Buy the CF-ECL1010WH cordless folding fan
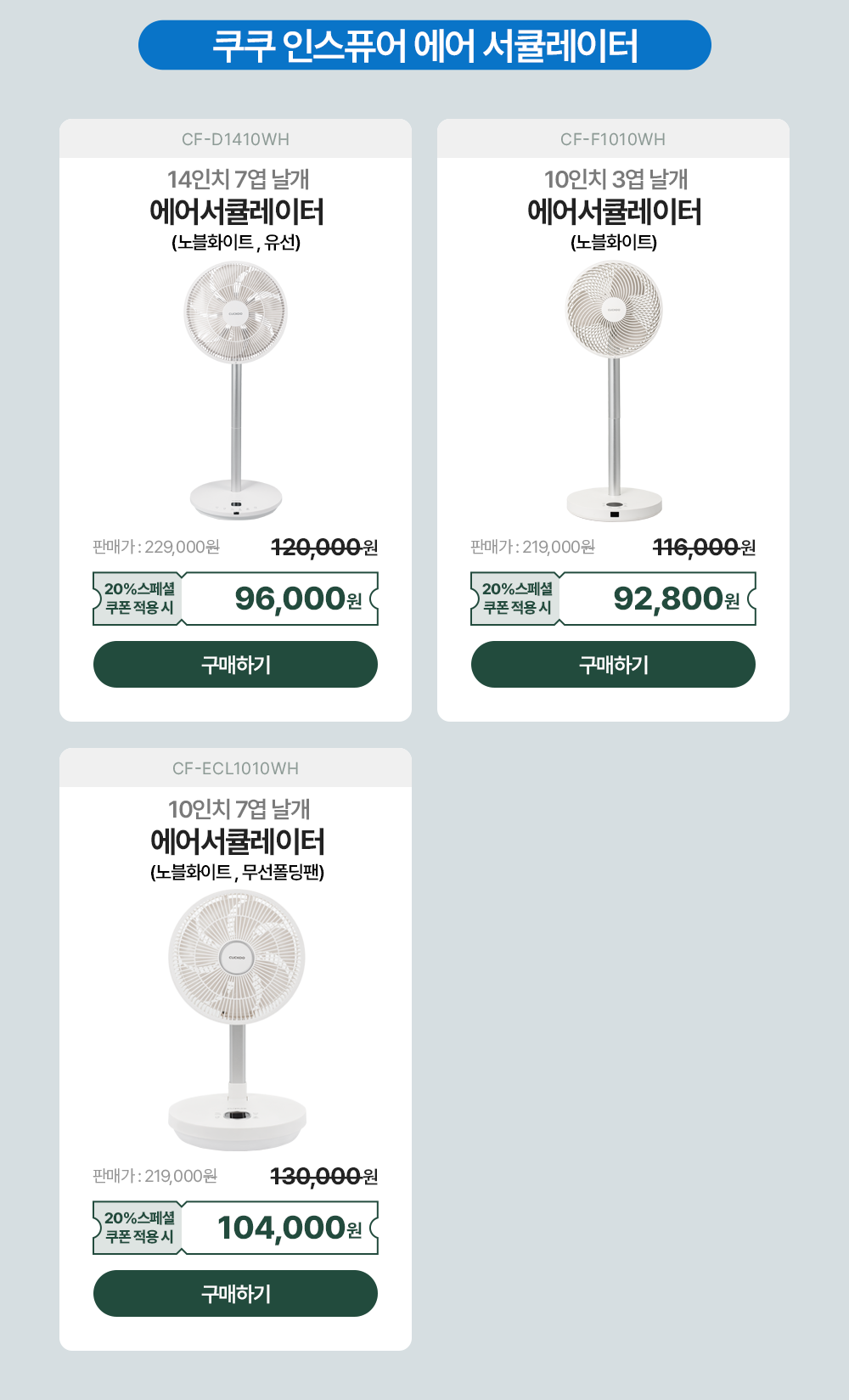This screenshot has width=849, height=1400. [235, 1294]
